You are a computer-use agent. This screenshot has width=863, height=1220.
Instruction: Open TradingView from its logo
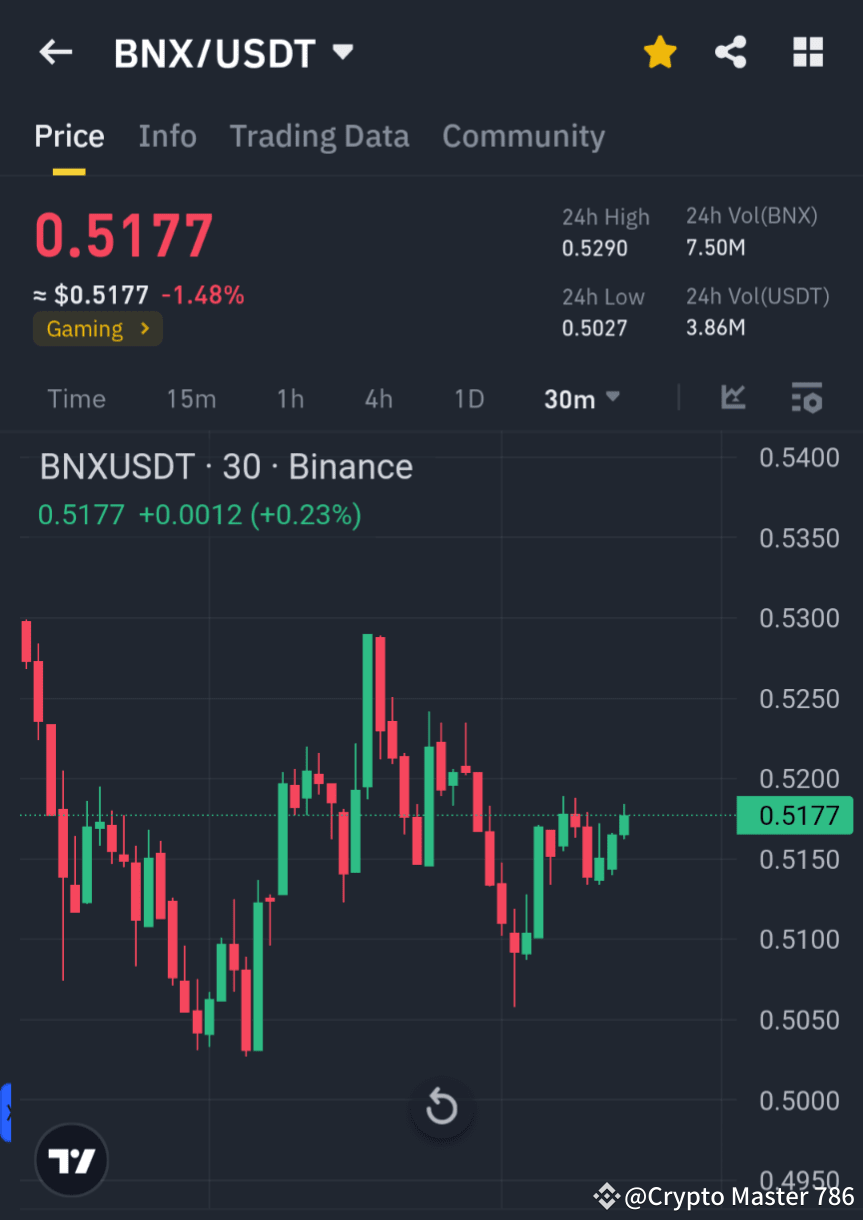click(x=70, y=1159)
